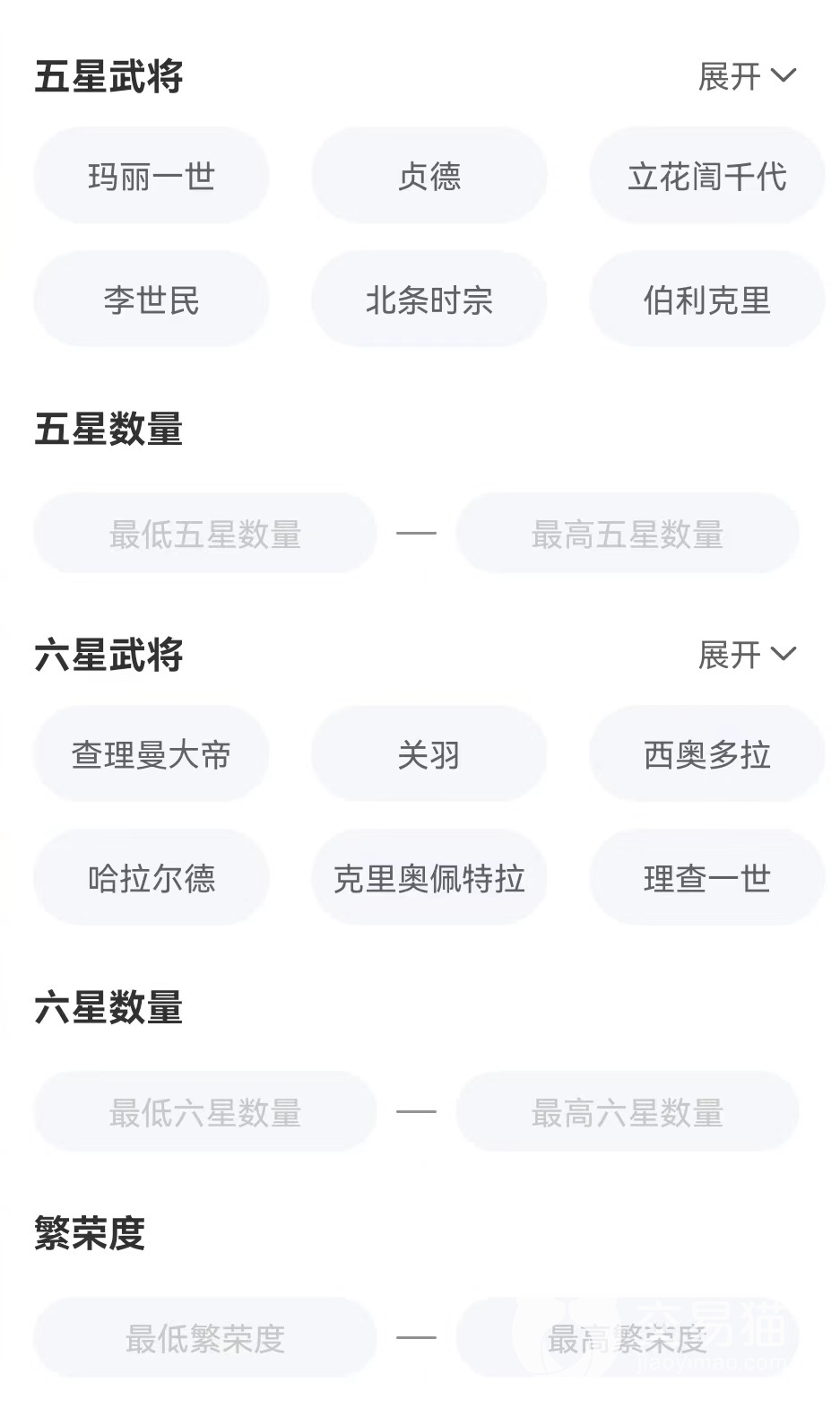
Task: Expand the 六星武将 list
Action: [746, 655]
